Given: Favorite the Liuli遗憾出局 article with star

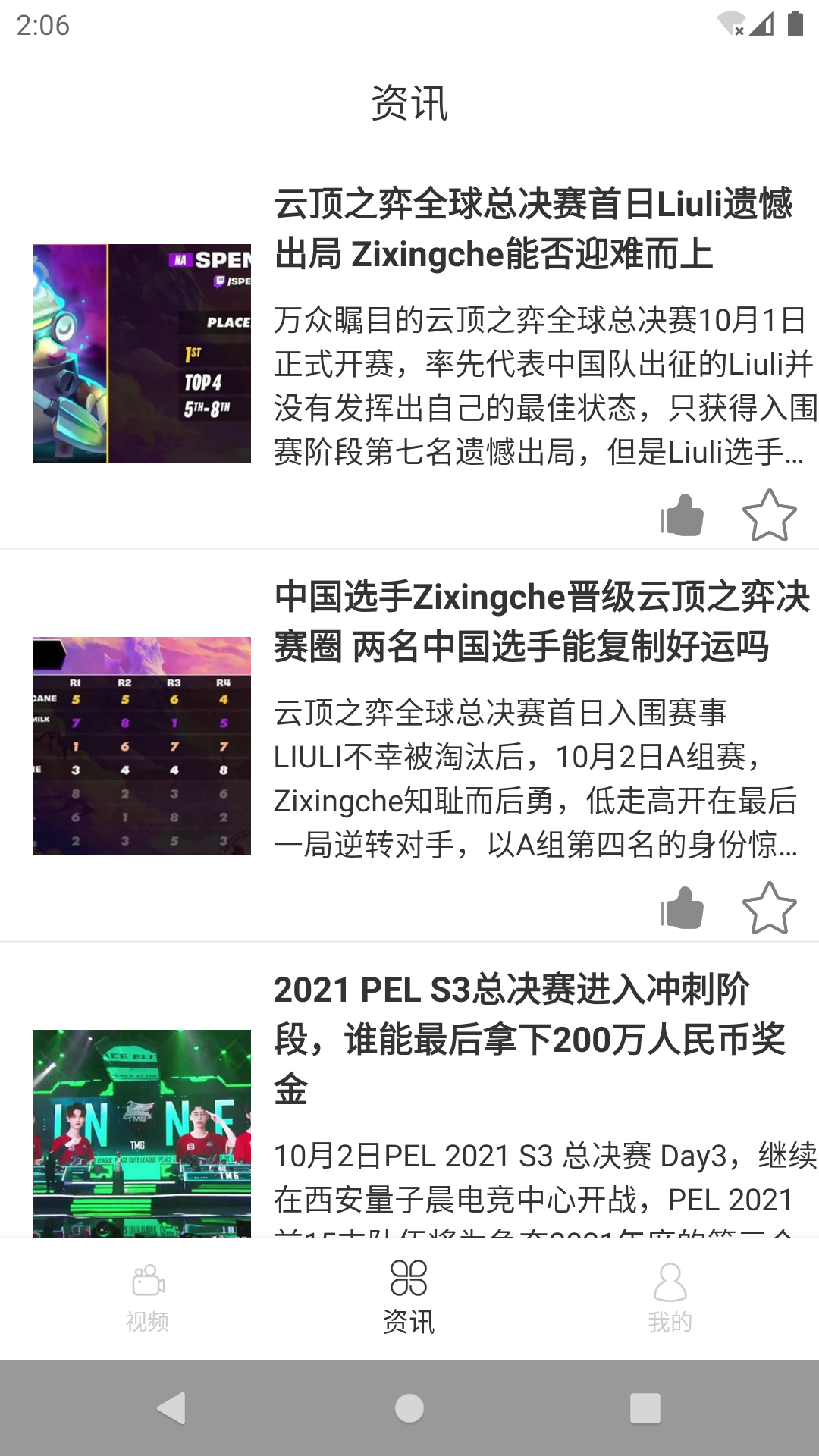Looking at the screenshot, I should 769,516.
